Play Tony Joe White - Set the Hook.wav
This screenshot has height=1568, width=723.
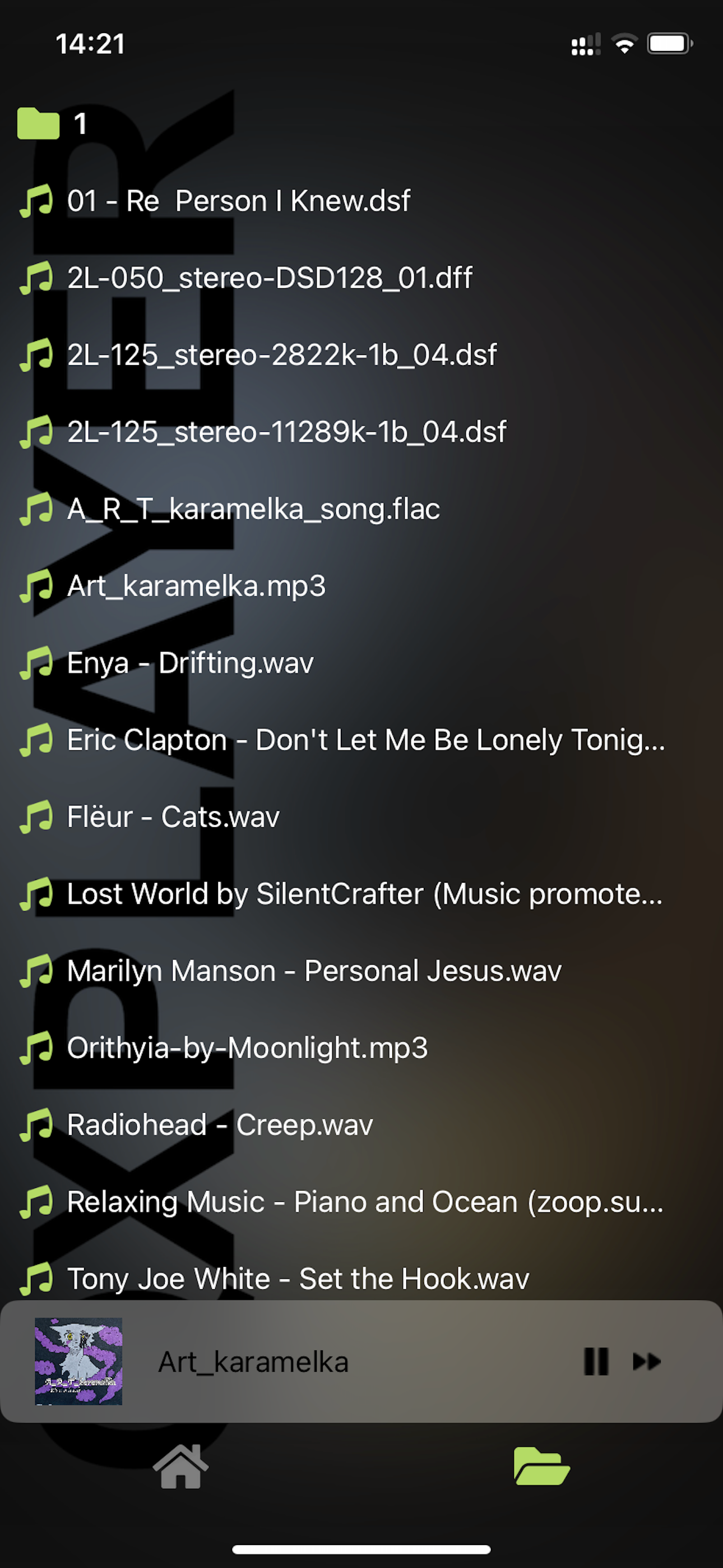361,1279
